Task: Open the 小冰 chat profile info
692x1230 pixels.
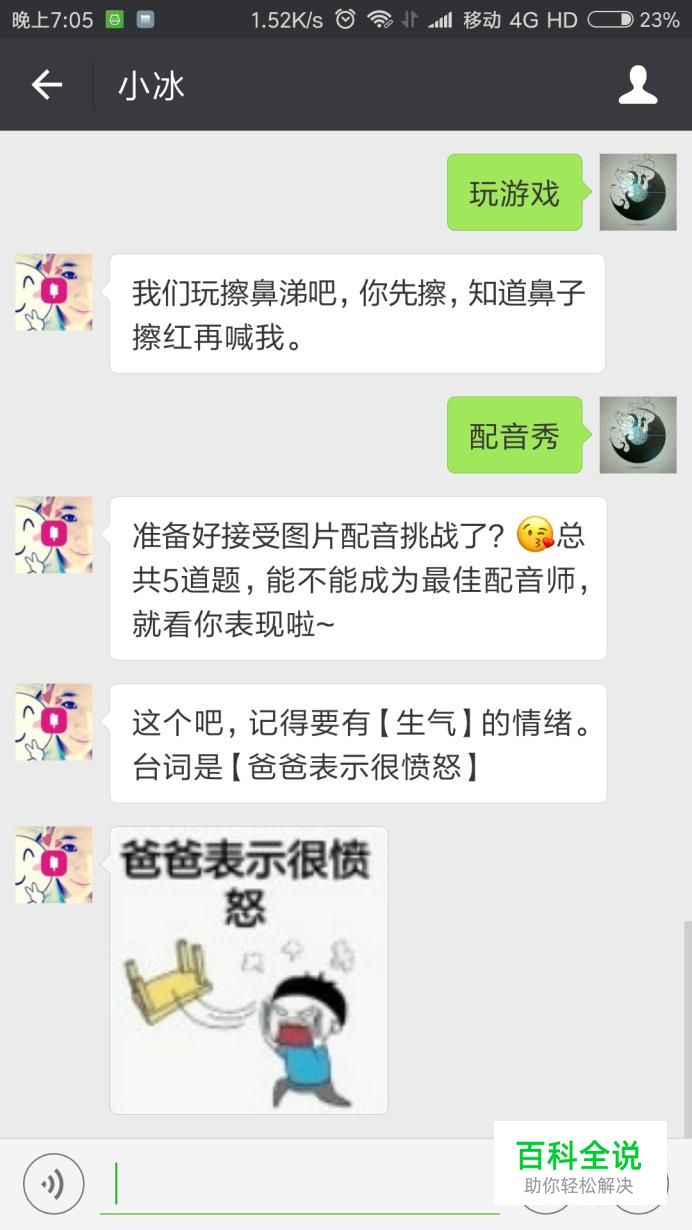Action: tap(638, 86)
